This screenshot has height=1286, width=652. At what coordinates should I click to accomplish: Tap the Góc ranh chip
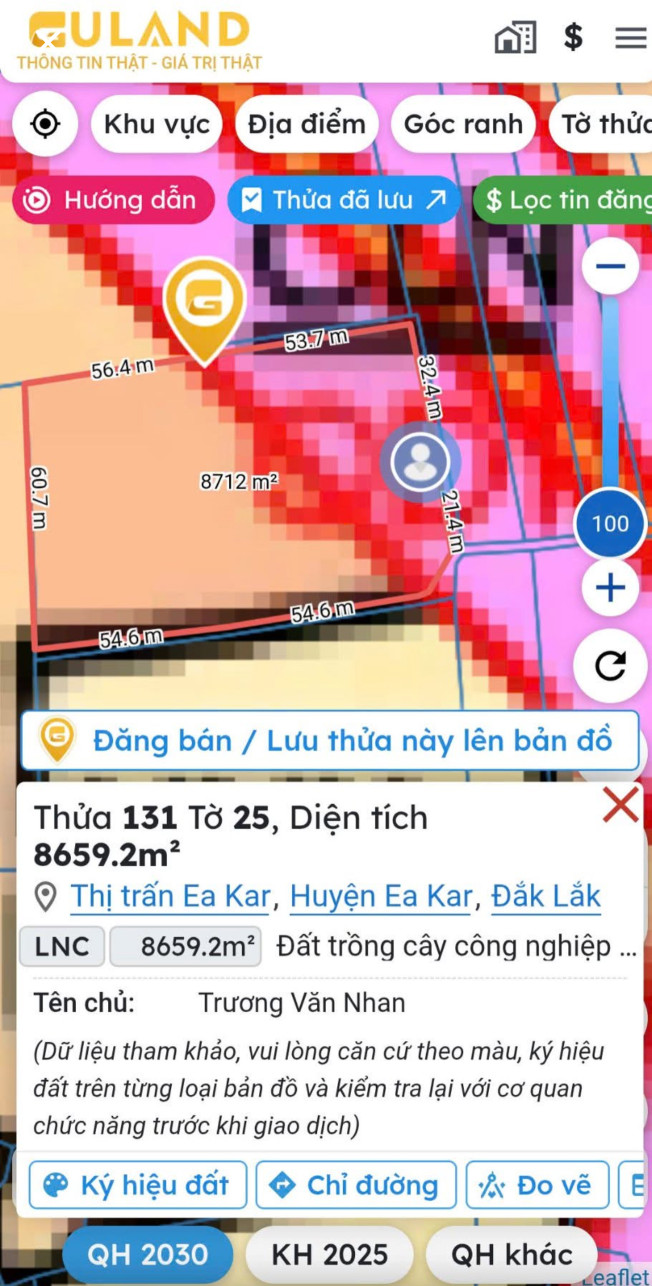(x=463, y=125)
